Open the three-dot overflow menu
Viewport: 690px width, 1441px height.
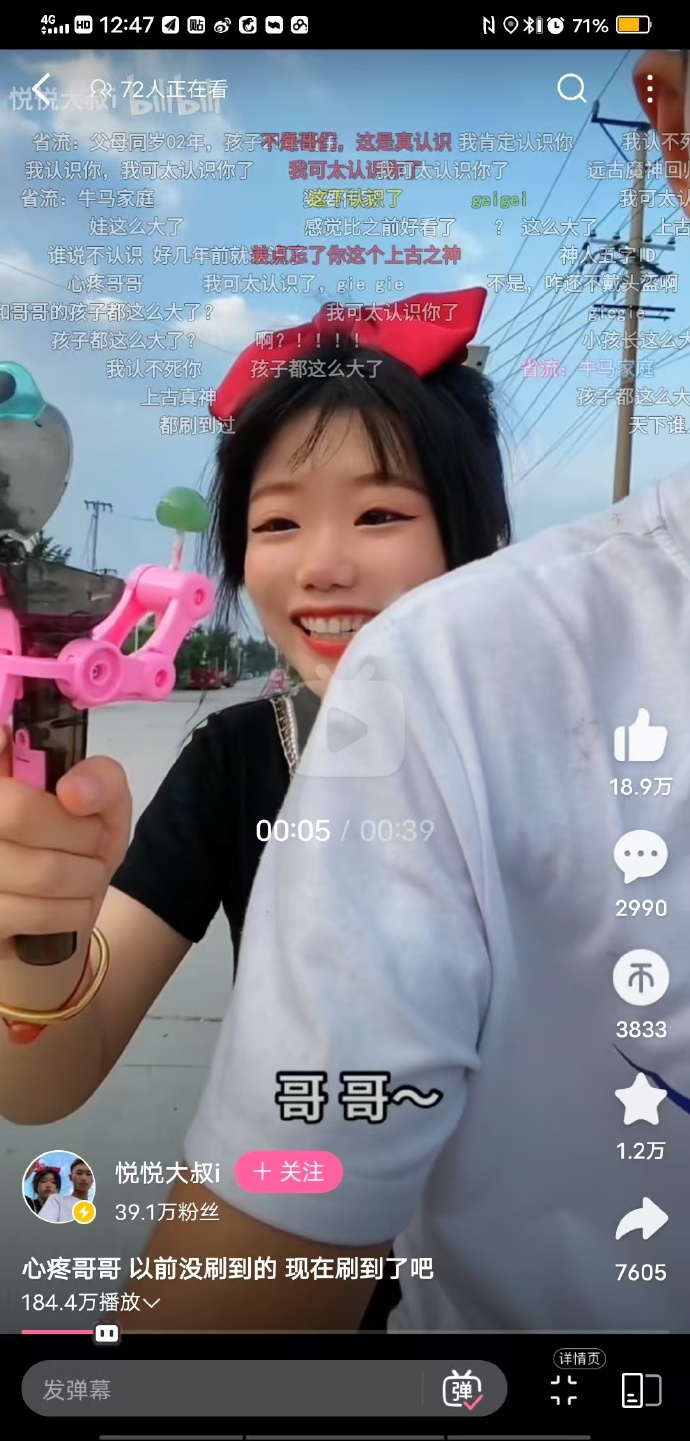[x=650, y=89]
